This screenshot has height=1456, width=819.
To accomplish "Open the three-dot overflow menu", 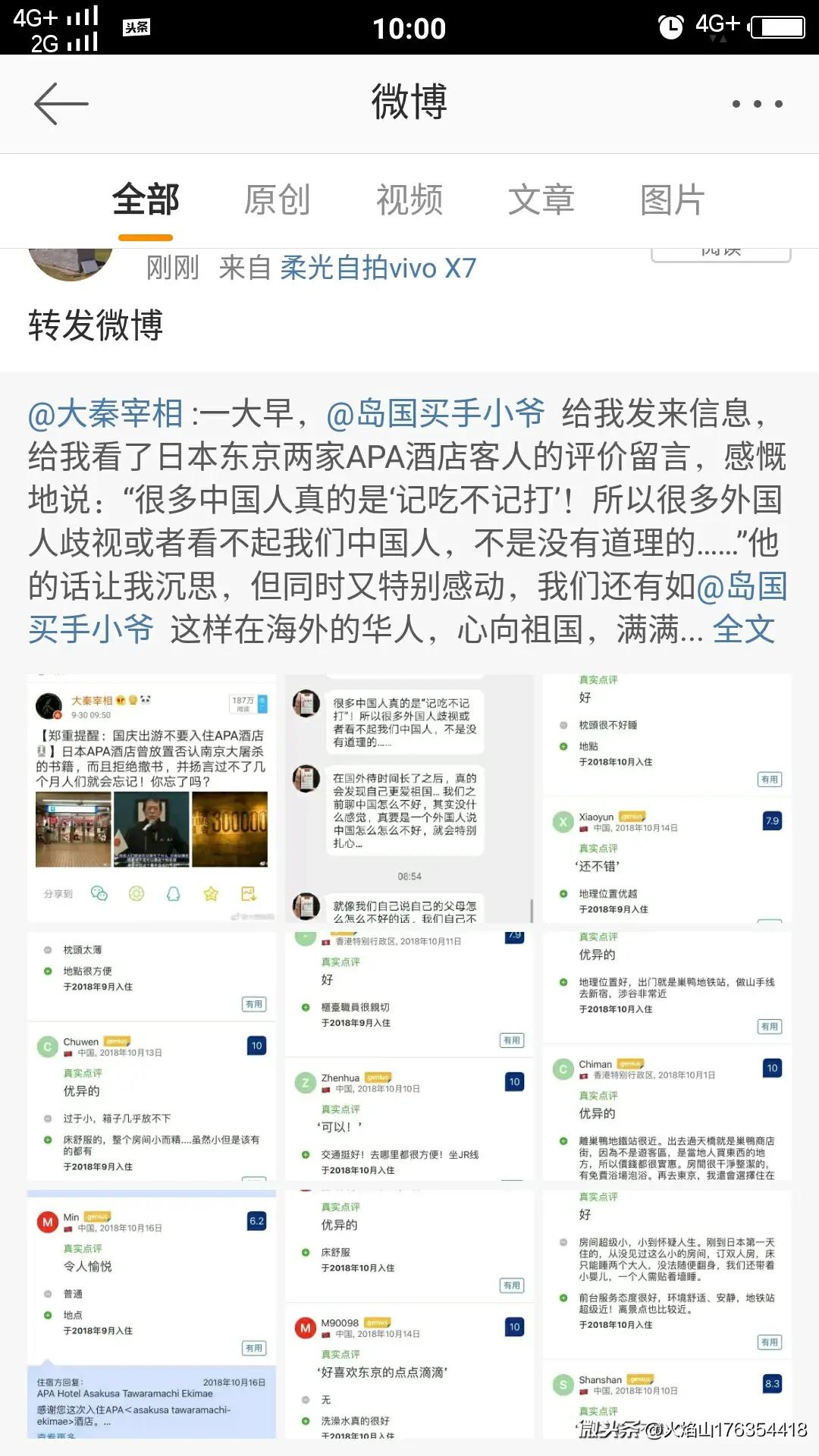I will 757,104.
